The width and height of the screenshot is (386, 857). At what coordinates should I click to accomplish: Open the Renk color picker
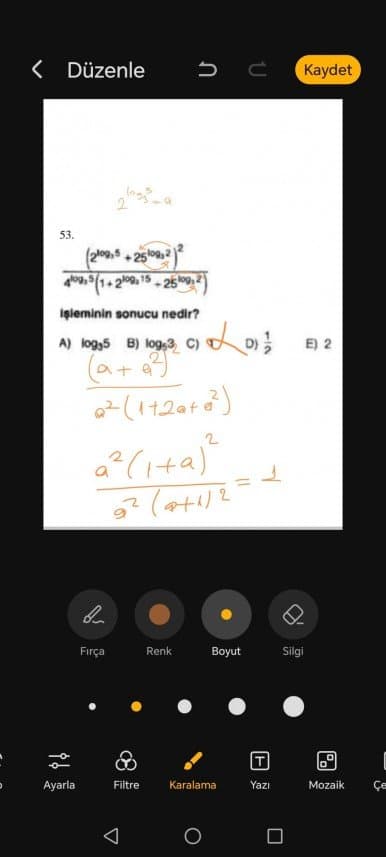click(x=160, y=614)
